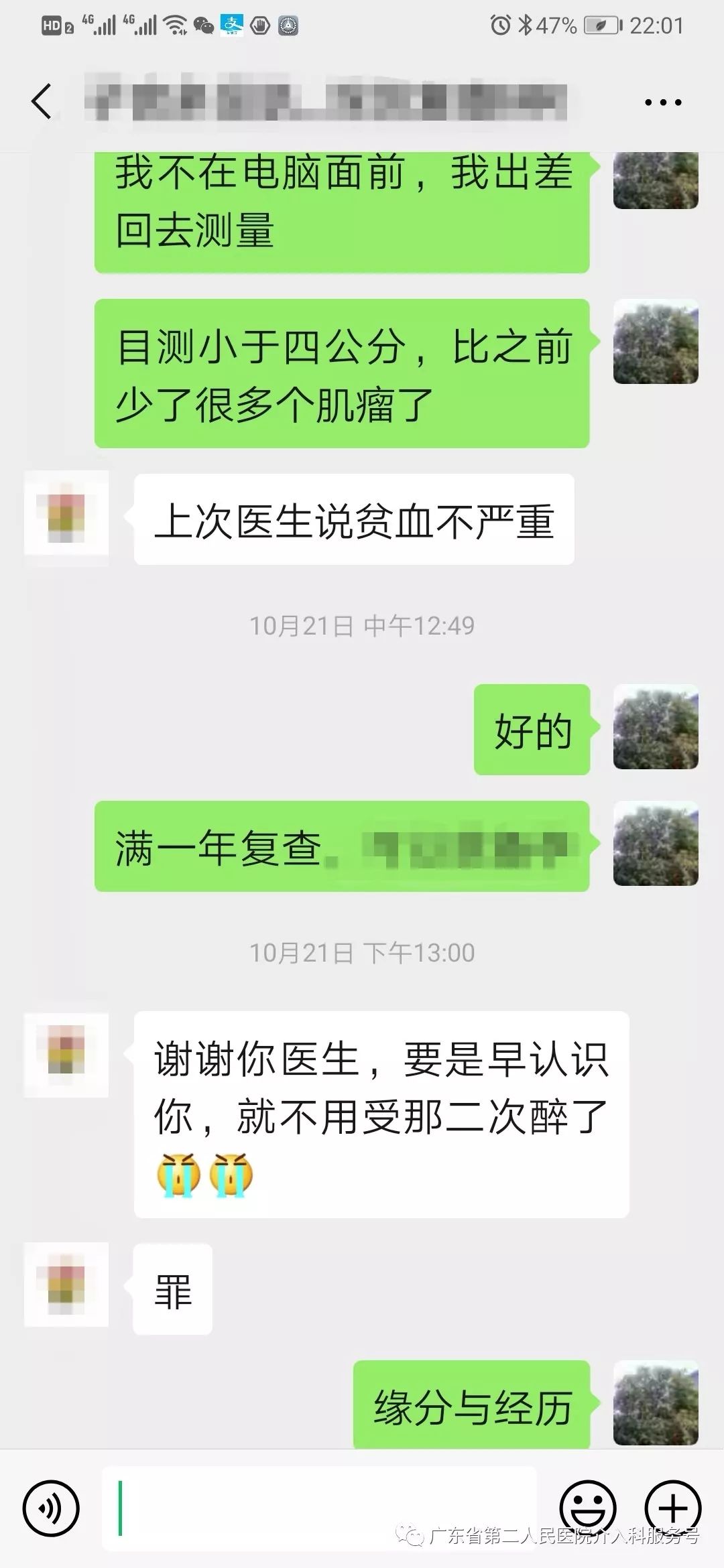The width and height of the screenshot is (724, 1568).
Task: Switch to voice message input
Action: (x=51, y=1508)
